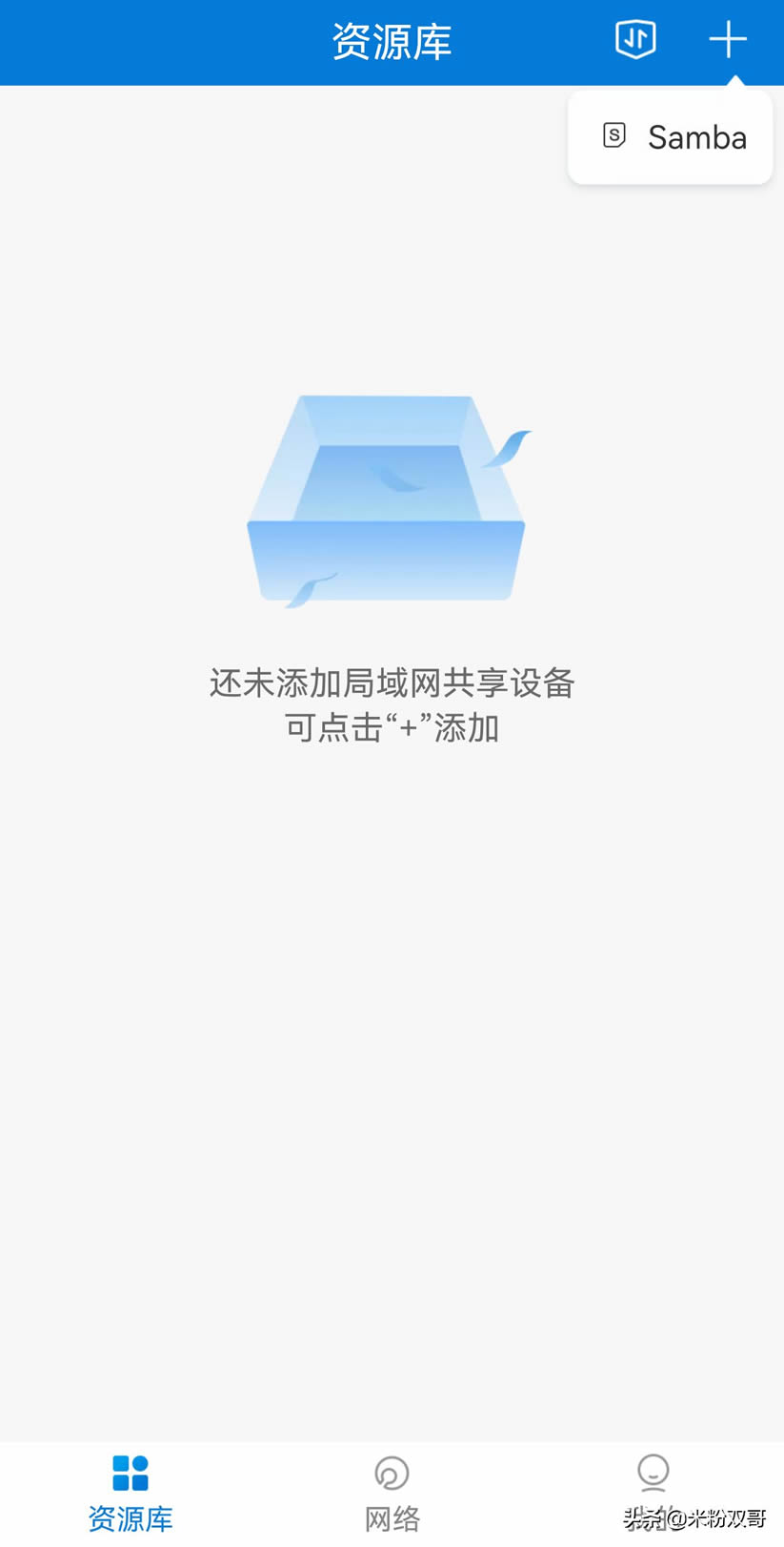Switch to the 网络 tab

(392, 1493)
